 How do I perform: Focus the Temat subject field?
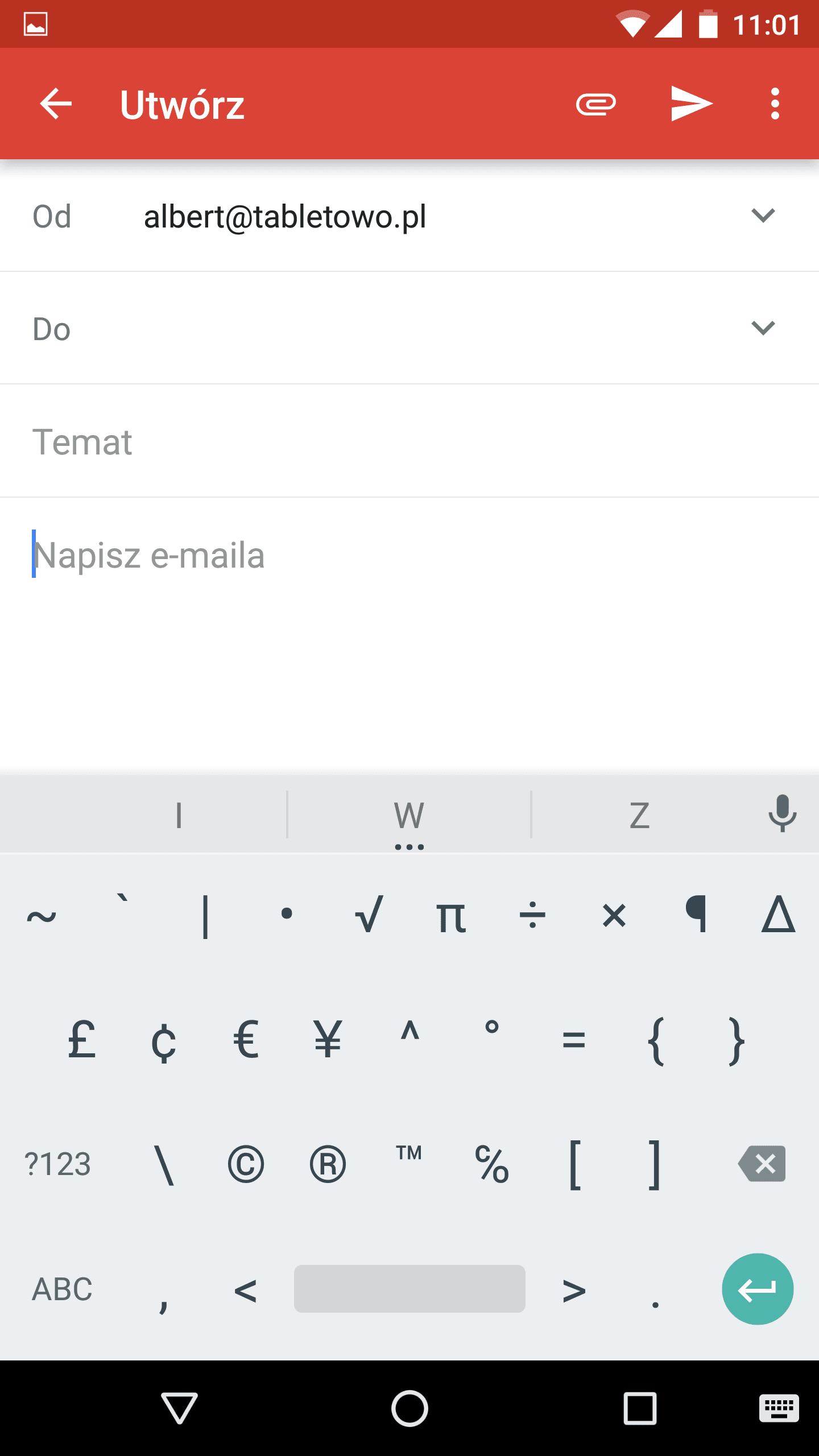[x=409, y=441]
